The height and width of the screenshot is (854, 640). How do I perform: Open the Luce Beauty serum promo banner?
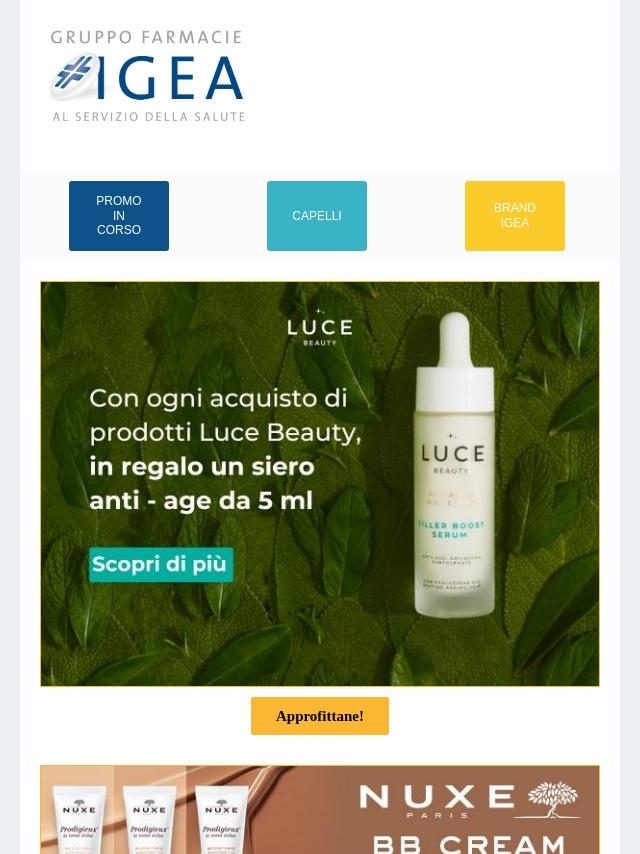pyautogui.click(x=320, y=484)
